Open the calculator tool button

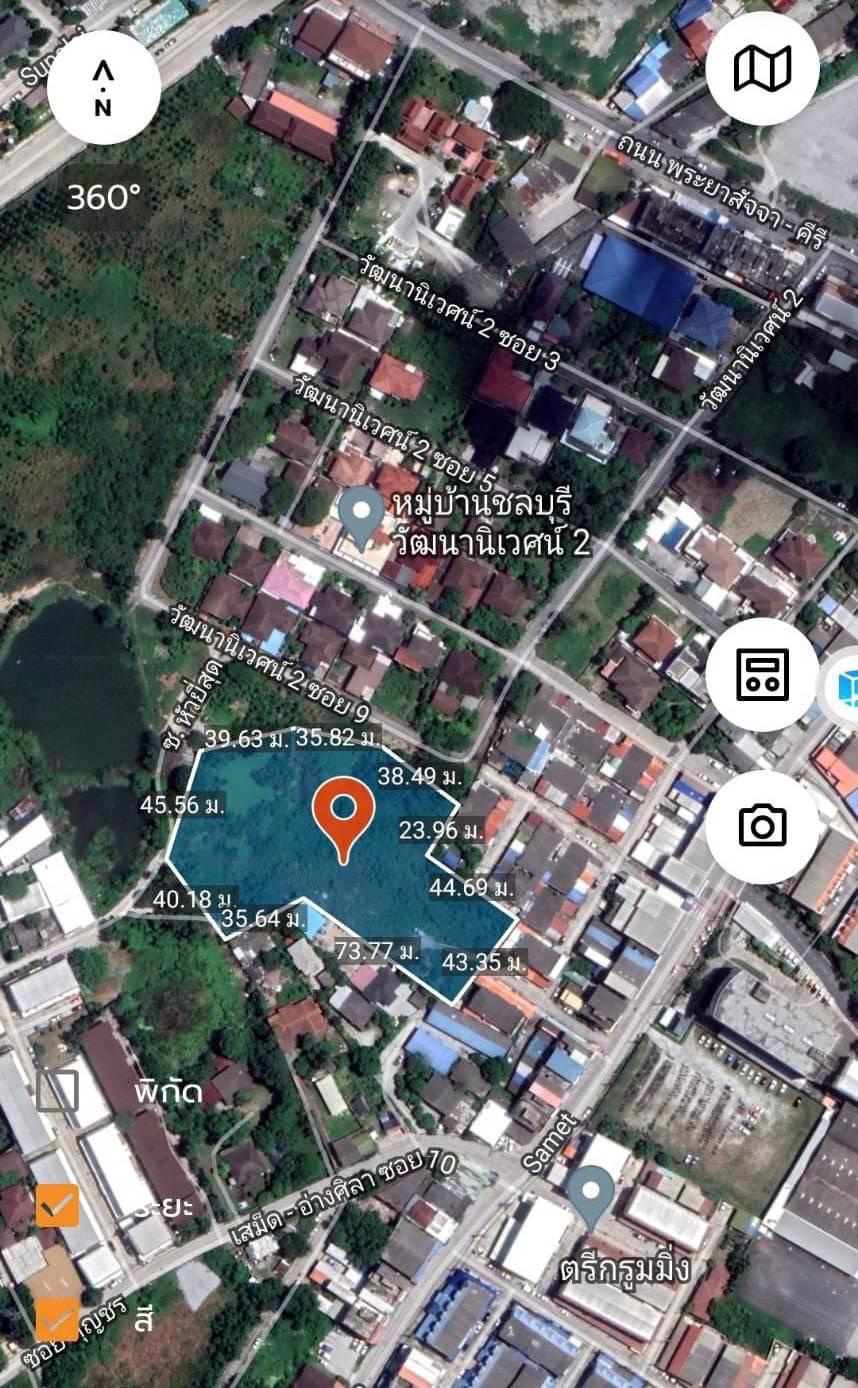(x=762, y=674)
